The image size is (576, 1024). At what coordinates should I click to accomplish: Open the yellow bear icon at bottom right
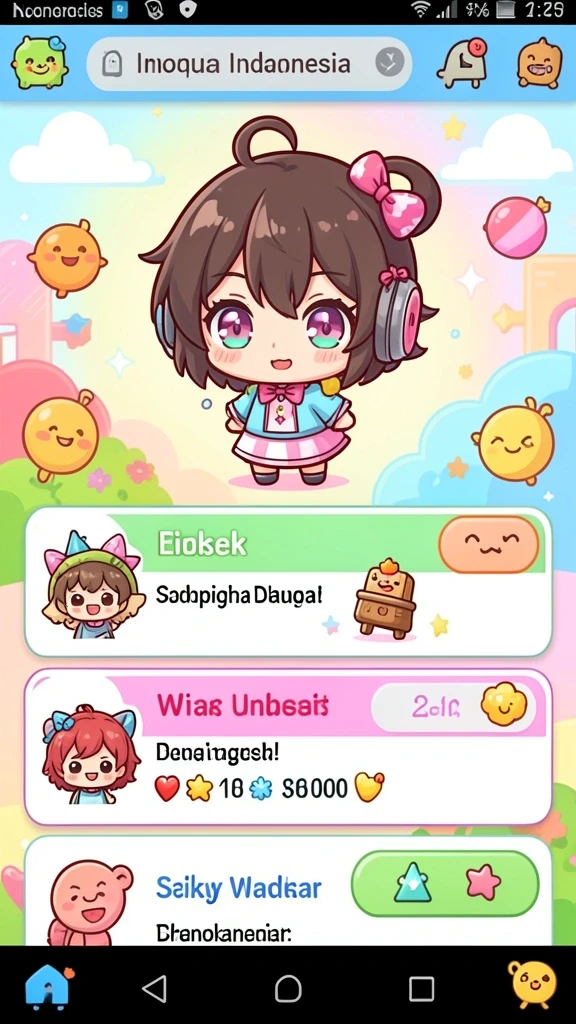point(532,984)
